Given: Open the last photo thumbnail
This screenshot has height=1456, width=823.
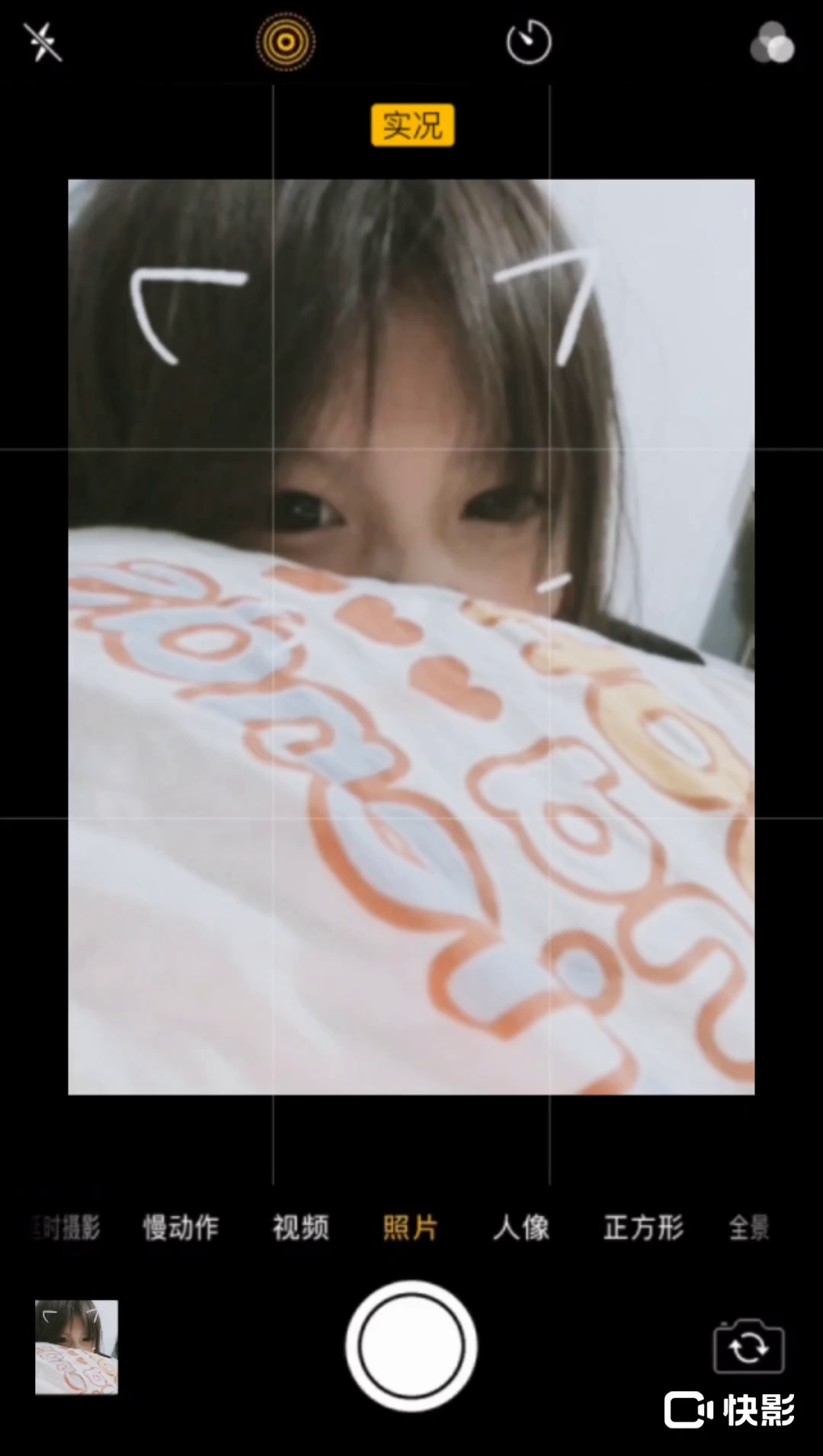Looking at the screenshot, I should click(76, 1347).
